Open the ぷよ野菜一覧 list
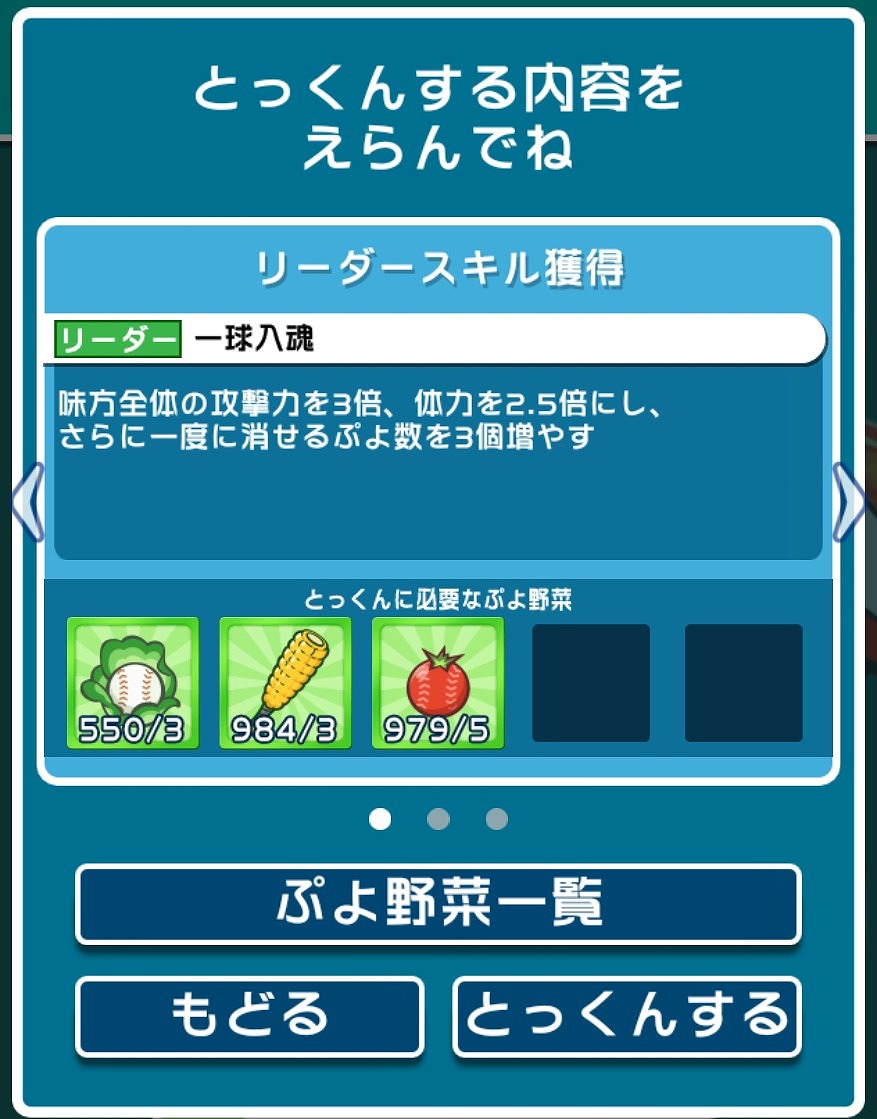The image size is (877, 1119). pos(438,904)
